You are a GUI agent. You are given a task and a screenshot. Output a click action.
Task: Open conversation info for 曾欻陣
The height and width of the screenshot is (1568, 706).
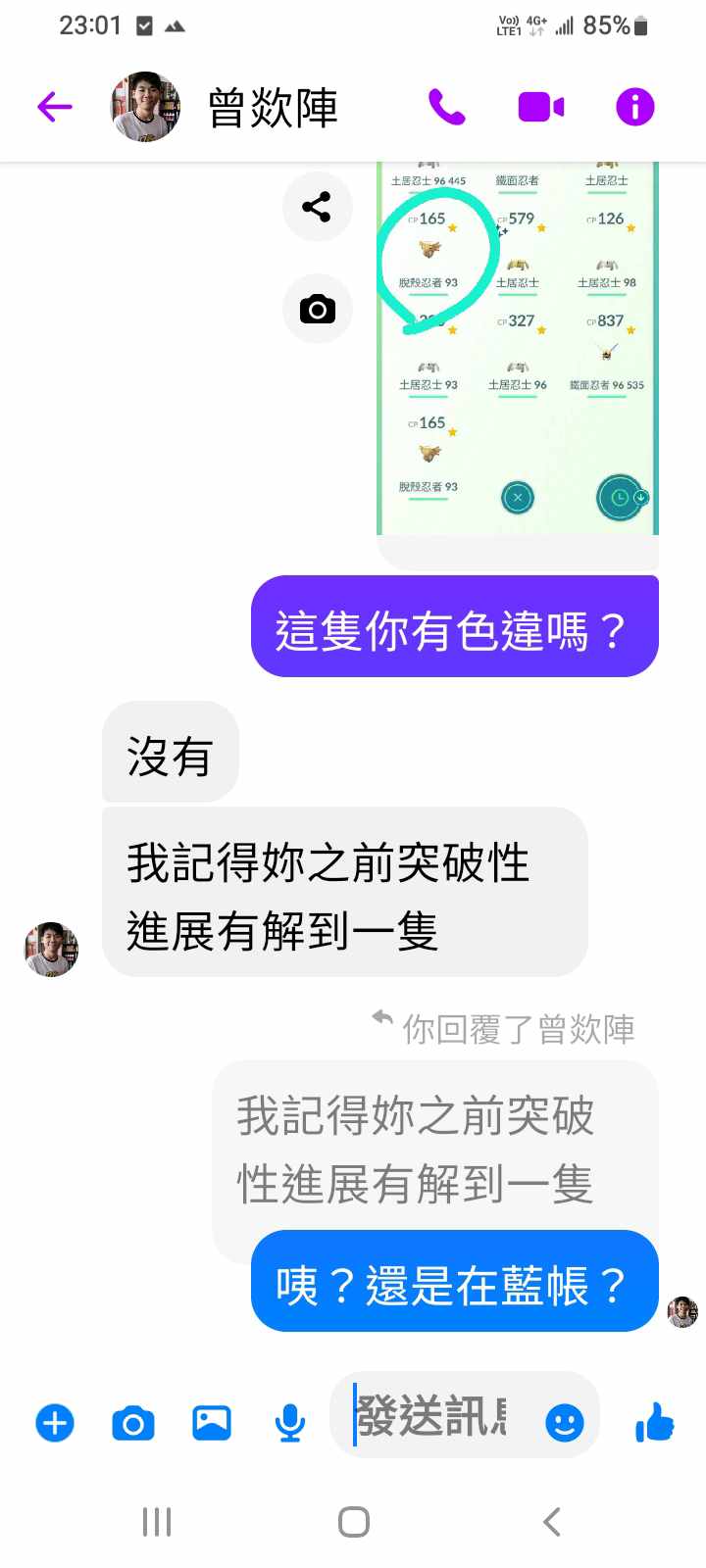click(x=634, y=107)
